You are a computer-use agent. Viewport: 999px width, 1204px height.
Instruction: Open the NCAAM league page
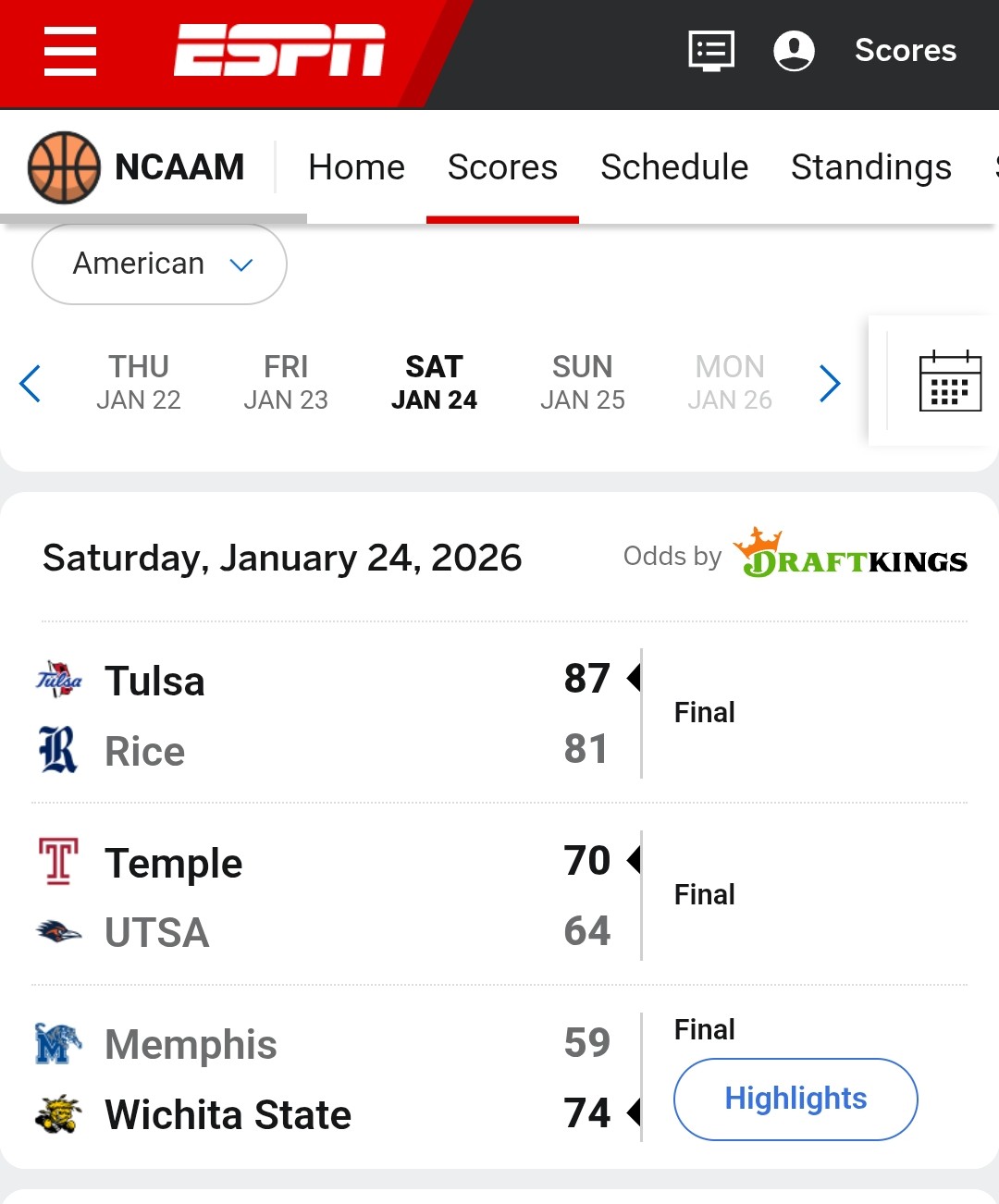(139, 167)
